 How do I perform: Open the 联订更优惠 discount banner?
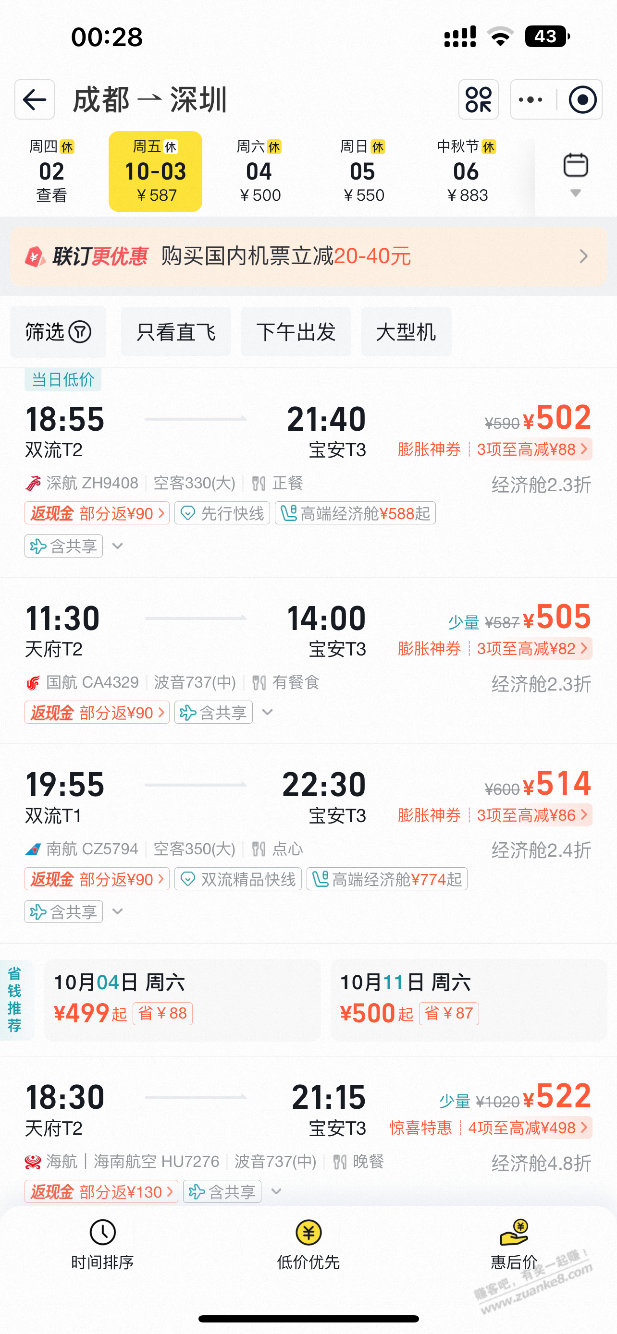(308, 257)
